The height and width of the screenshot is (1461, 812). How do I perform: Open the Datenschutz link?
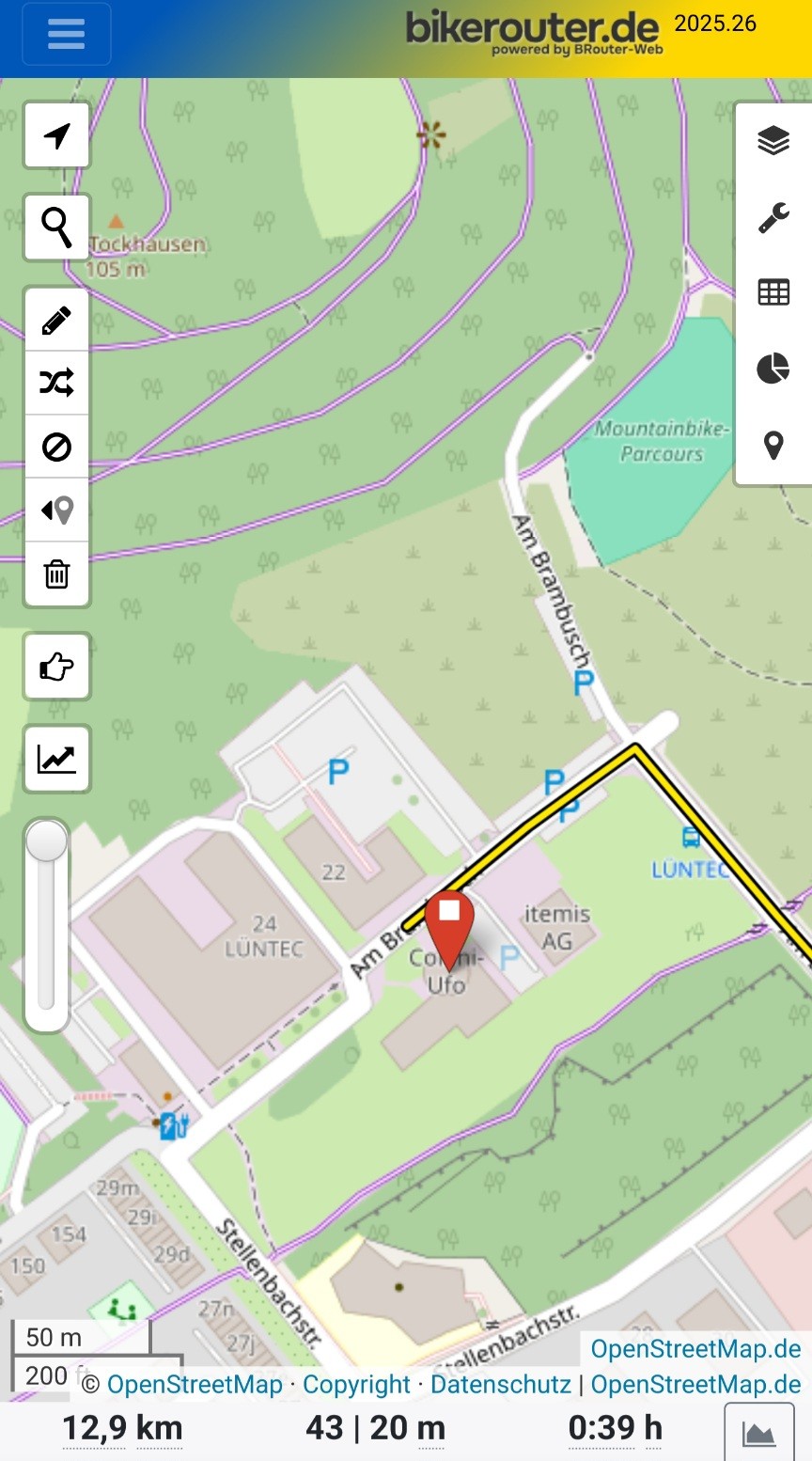(x=500, y=1384)
